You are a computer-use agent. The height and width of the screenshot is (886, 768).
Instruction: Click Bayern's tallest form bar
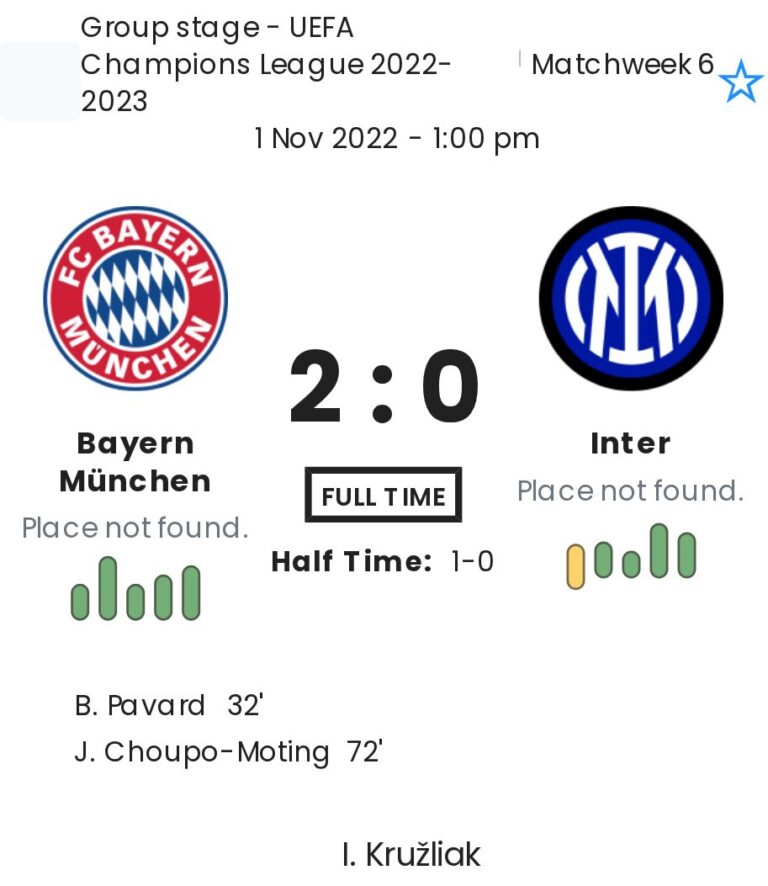coord(106,588)
